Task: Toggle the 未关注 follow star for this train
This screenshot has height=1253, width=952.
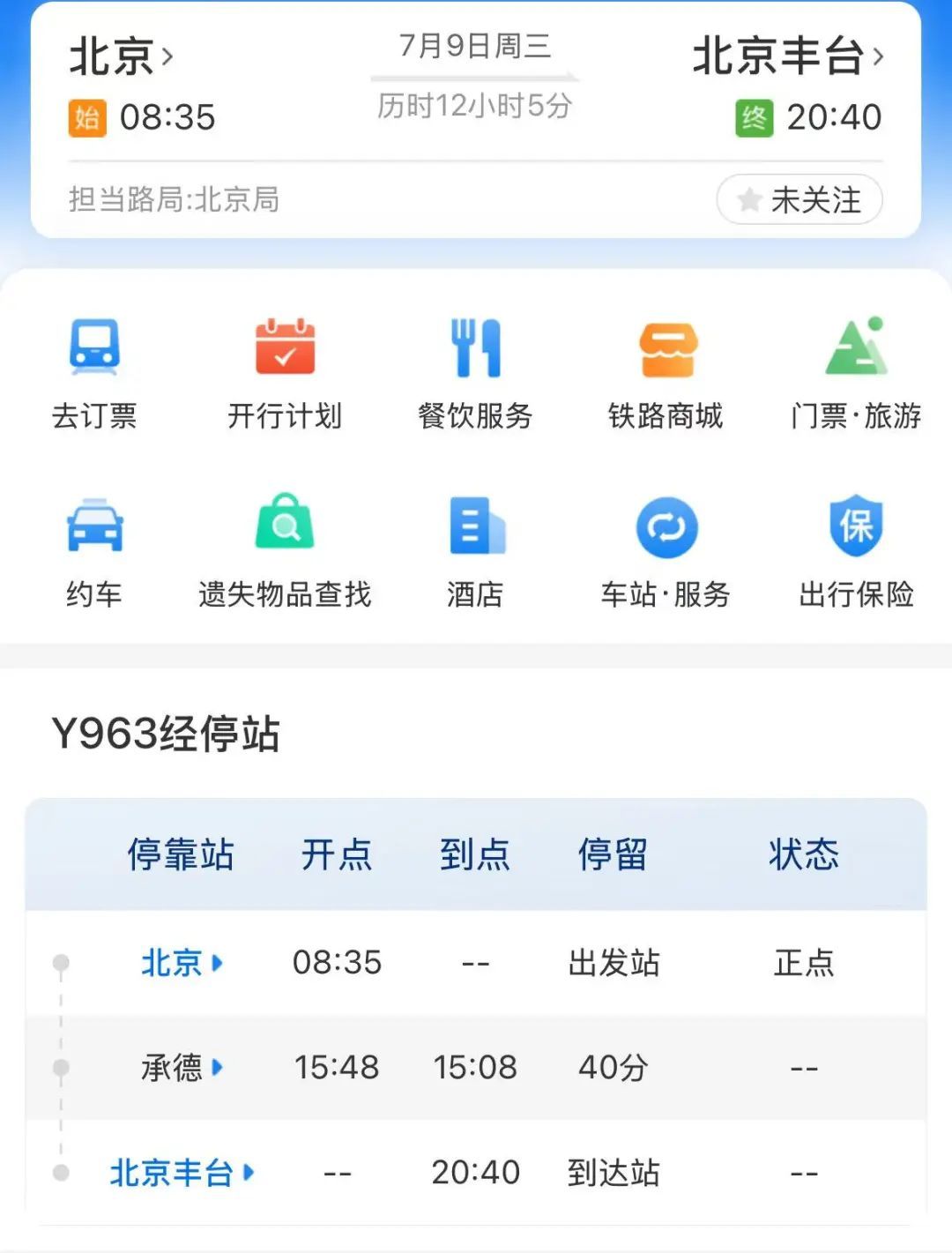Action: point(798,199)
